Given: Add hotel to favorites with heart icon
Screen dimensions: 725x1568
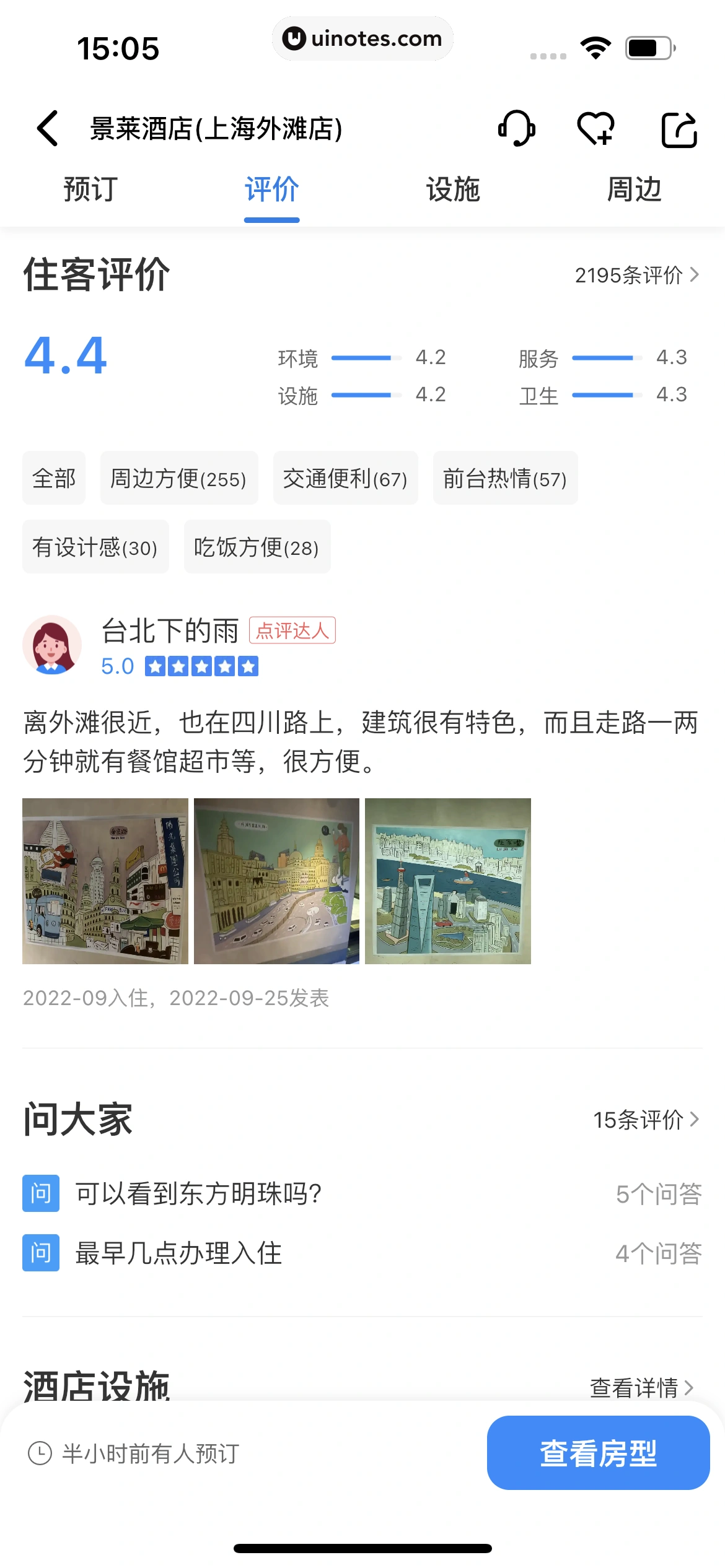Looking at the screenshot, I should pyautogui.click(x=596, y=129).
